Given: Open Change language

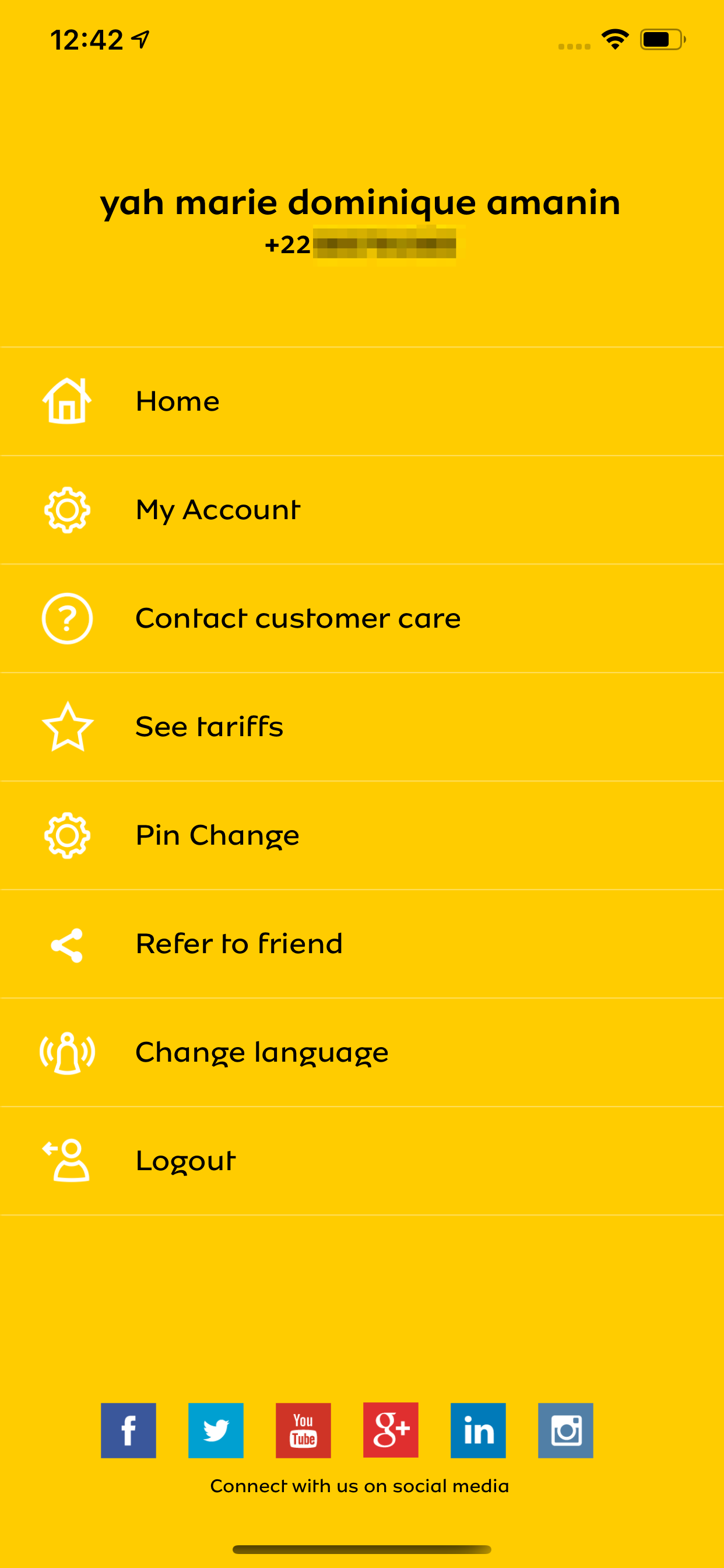Looking at the screenshot, I should pyautogui.click(x=262, y=1052).
